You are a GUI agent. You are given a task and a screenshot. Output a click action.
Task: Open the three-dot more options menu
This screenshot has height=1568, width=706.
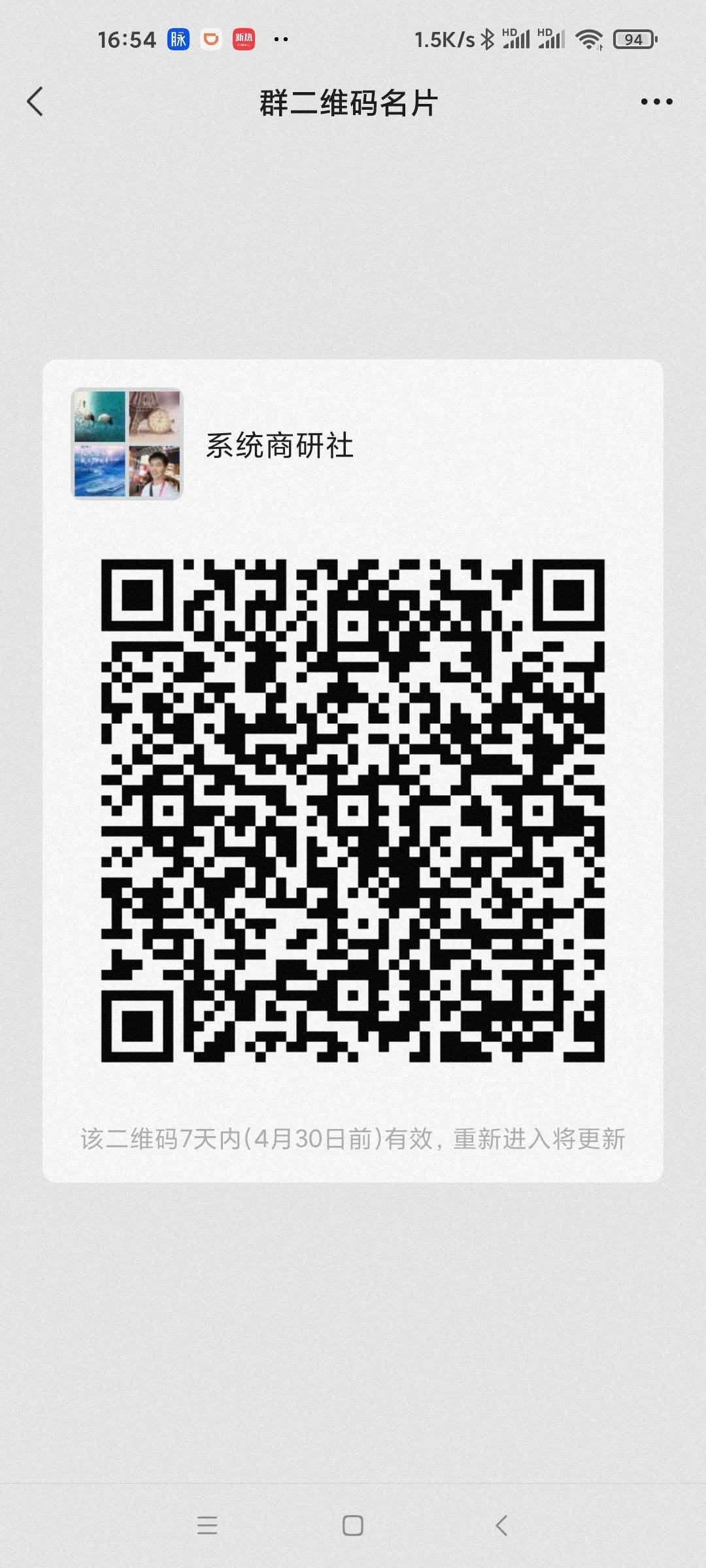pos(656,102)
